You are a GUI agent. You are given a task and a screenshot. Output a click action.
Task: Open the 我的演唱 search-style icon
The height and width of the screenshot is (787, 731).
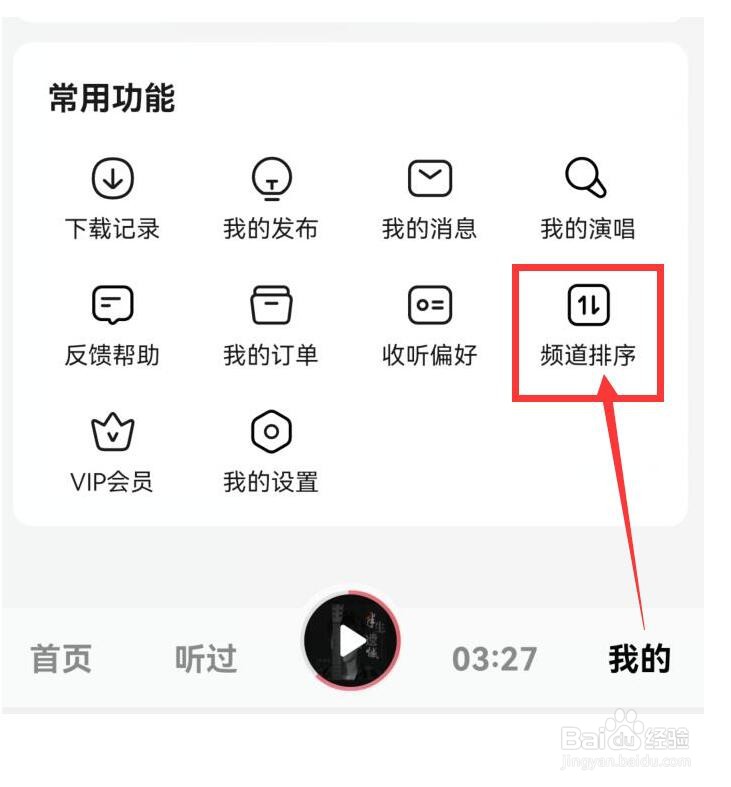pyautogui.click(x=588, y=177)
